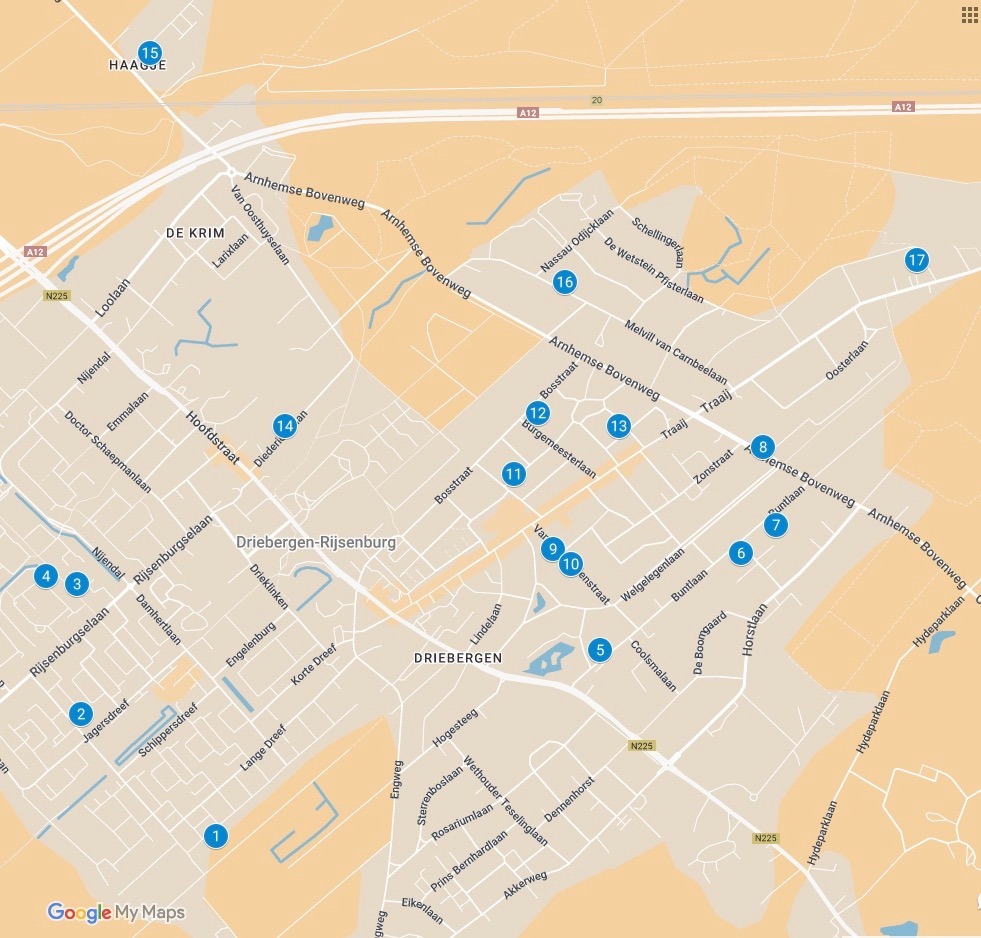This screenshot has width=981, height=938.
Task: Open marker 15 at Haagje
Action: click(150, 53)
